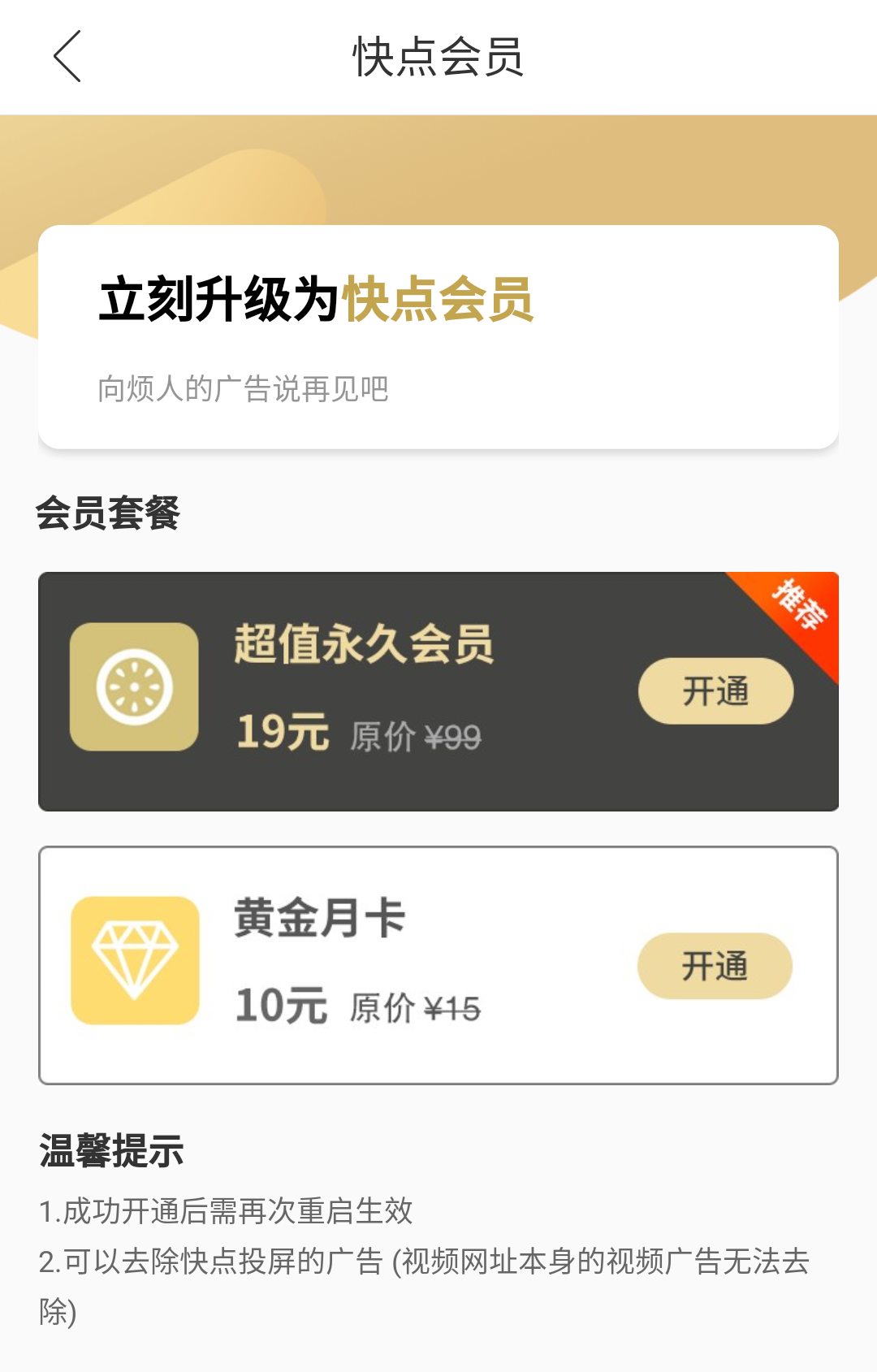Select the kiwi fruit icon on permanent membership

(134, 685)
